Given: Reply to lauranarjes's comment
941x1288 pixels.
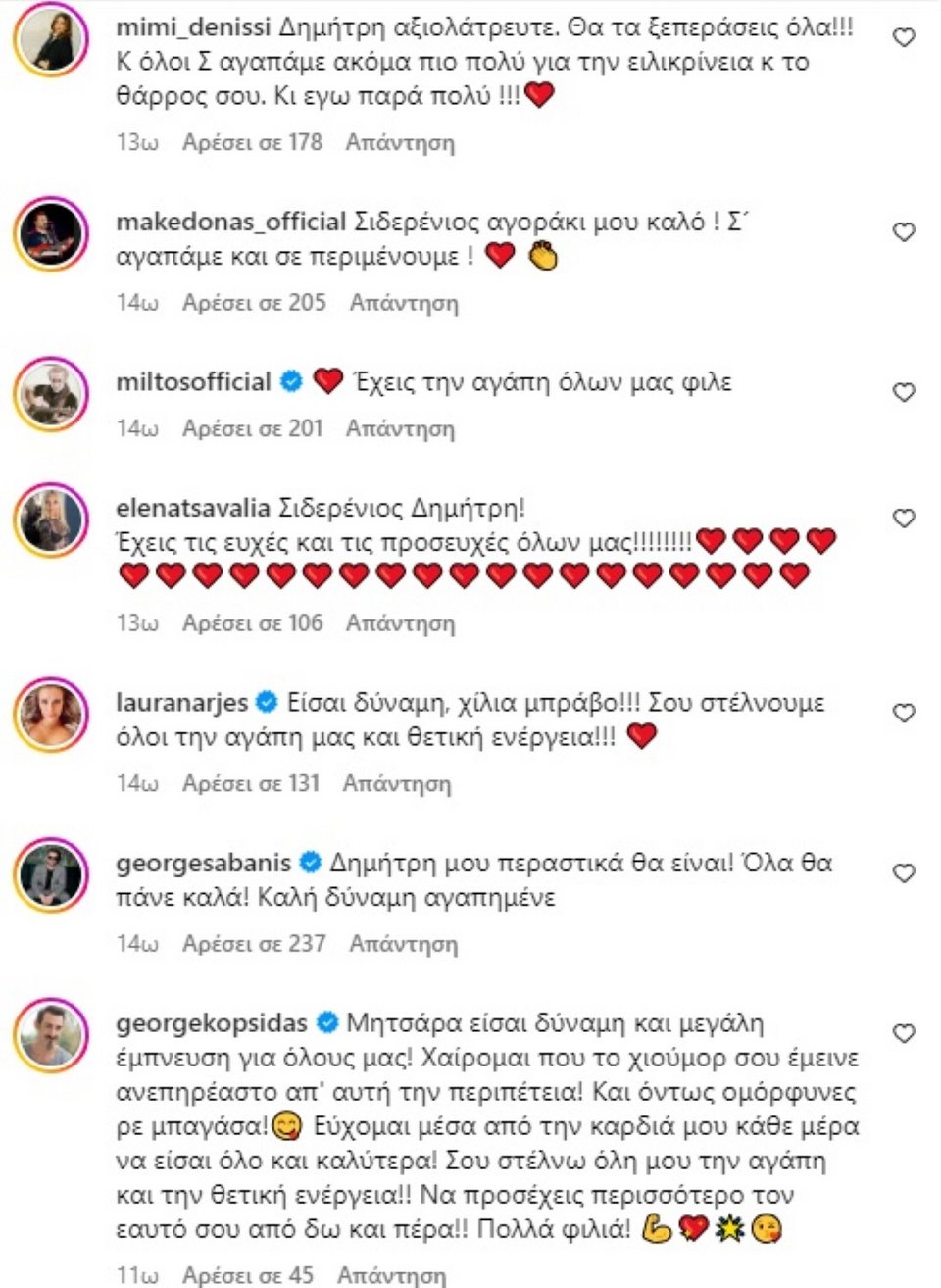Looking at the screenshot, I should [397, 783].
